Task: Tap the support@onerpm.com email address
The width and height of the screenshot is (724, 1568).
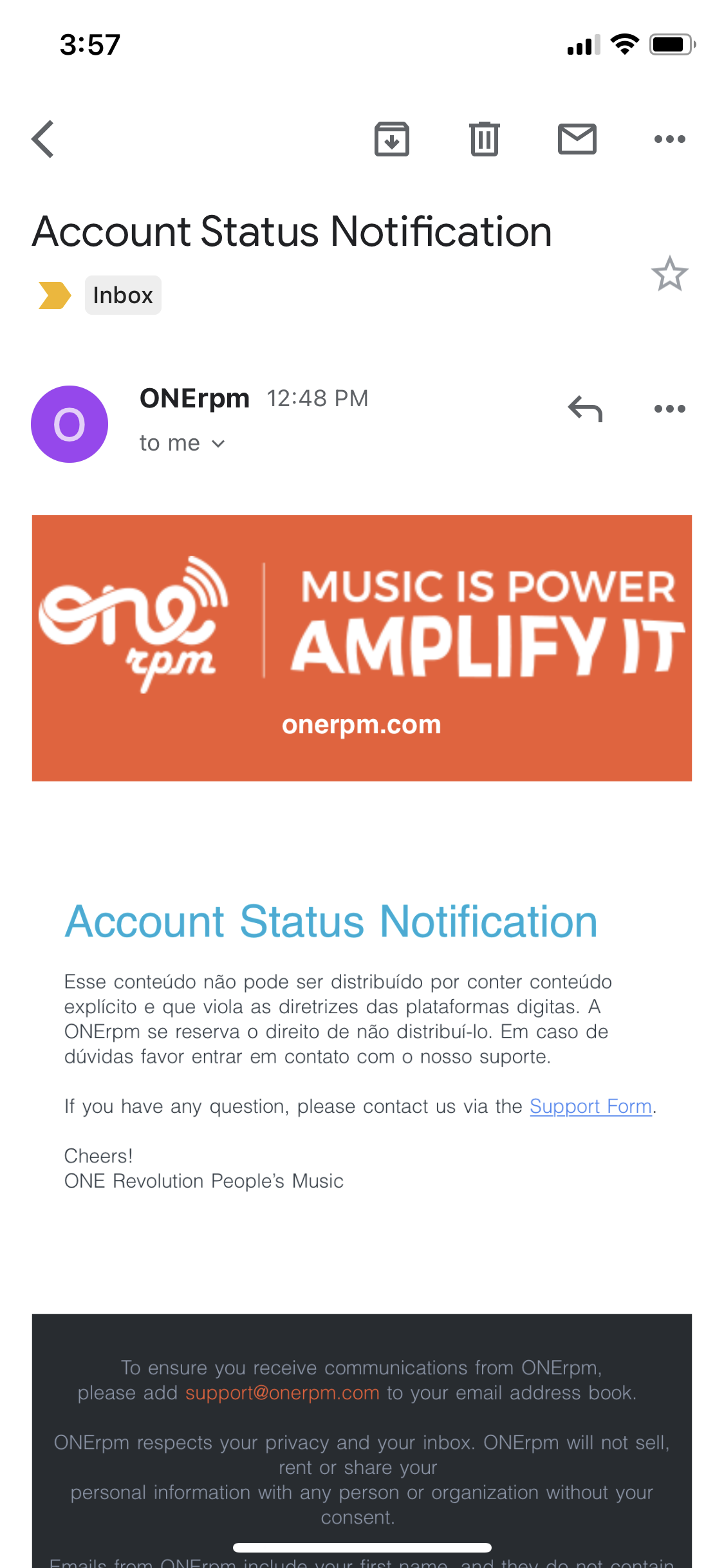Action: [x=283, y=1393]
